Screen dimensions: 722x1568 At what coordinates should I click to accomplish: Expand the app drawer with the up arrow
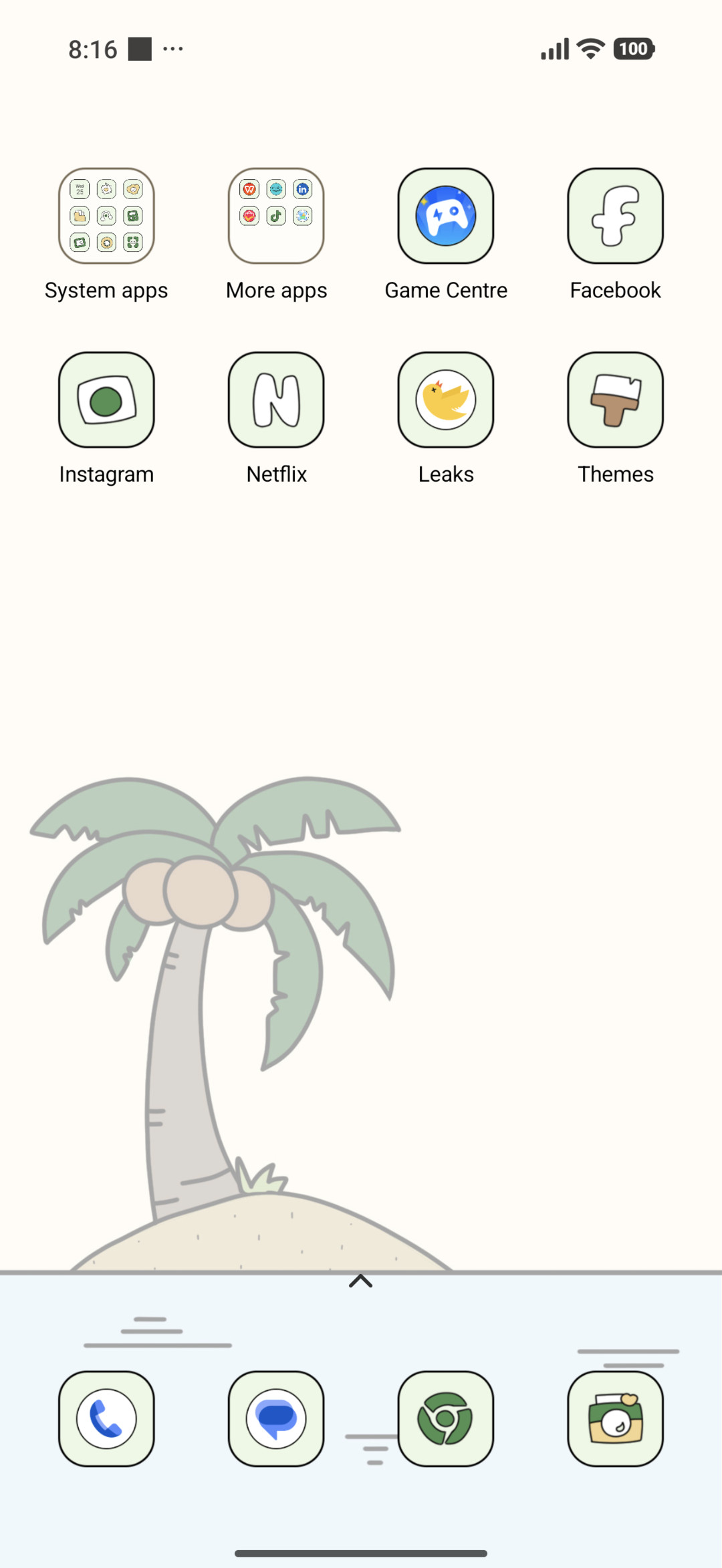pyautogui.click(x=361, y=1281)
